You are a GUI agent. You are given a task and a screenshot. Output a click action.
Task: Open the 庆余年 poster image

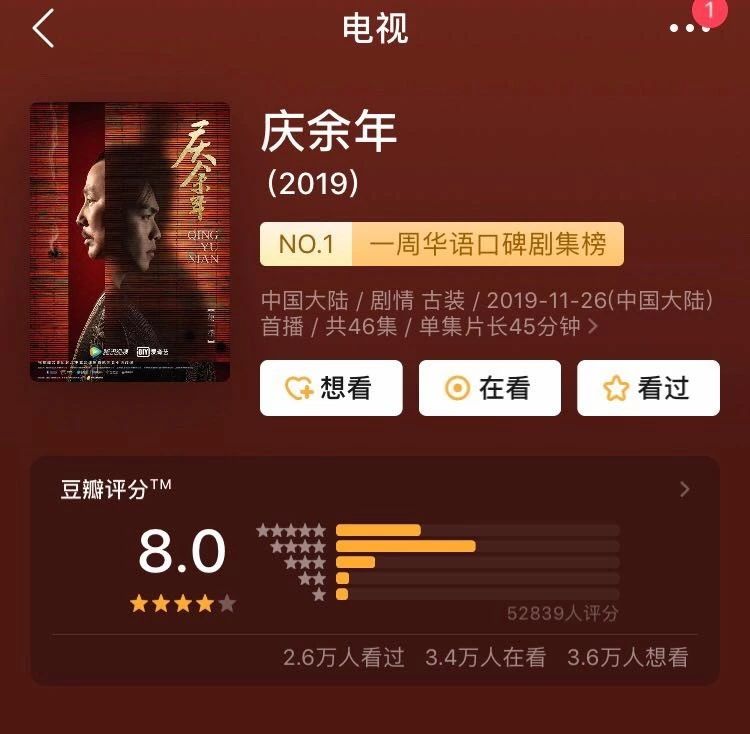(130, 241)
